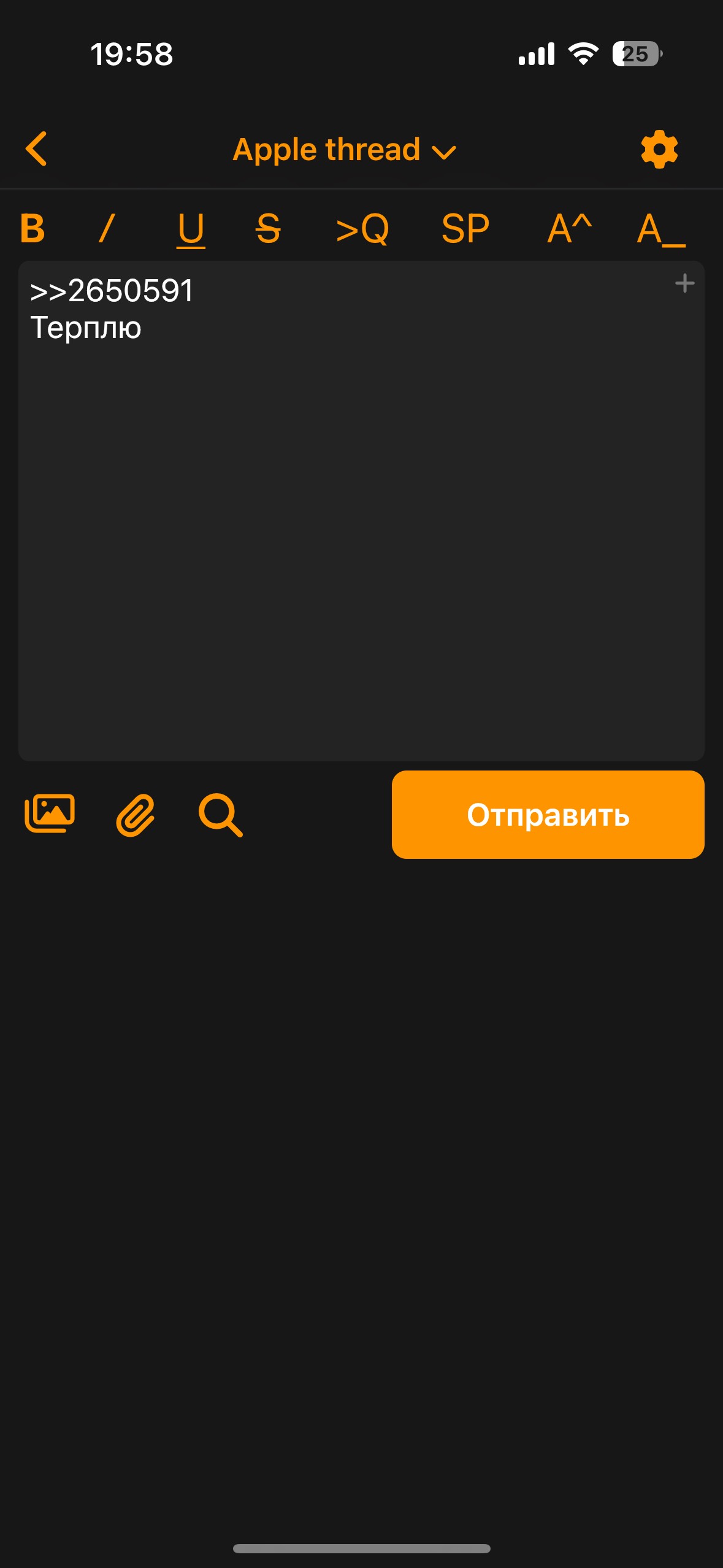The width and height of the screenshot is (723, 1568).
Task: Apply superscript with A^
Action: (570, 228)
